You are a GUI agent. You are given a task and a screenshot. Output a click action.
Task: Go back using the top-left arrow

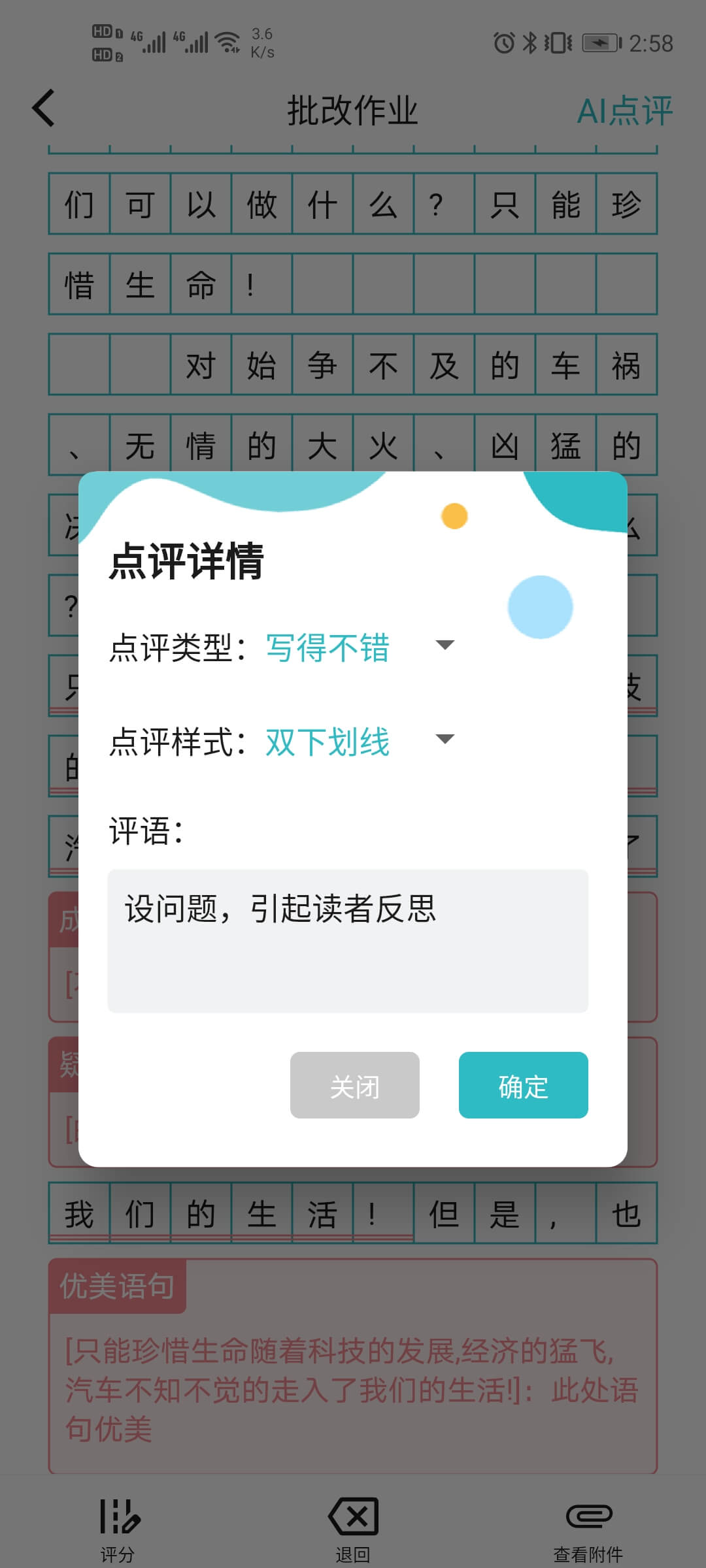click(43, 108)
